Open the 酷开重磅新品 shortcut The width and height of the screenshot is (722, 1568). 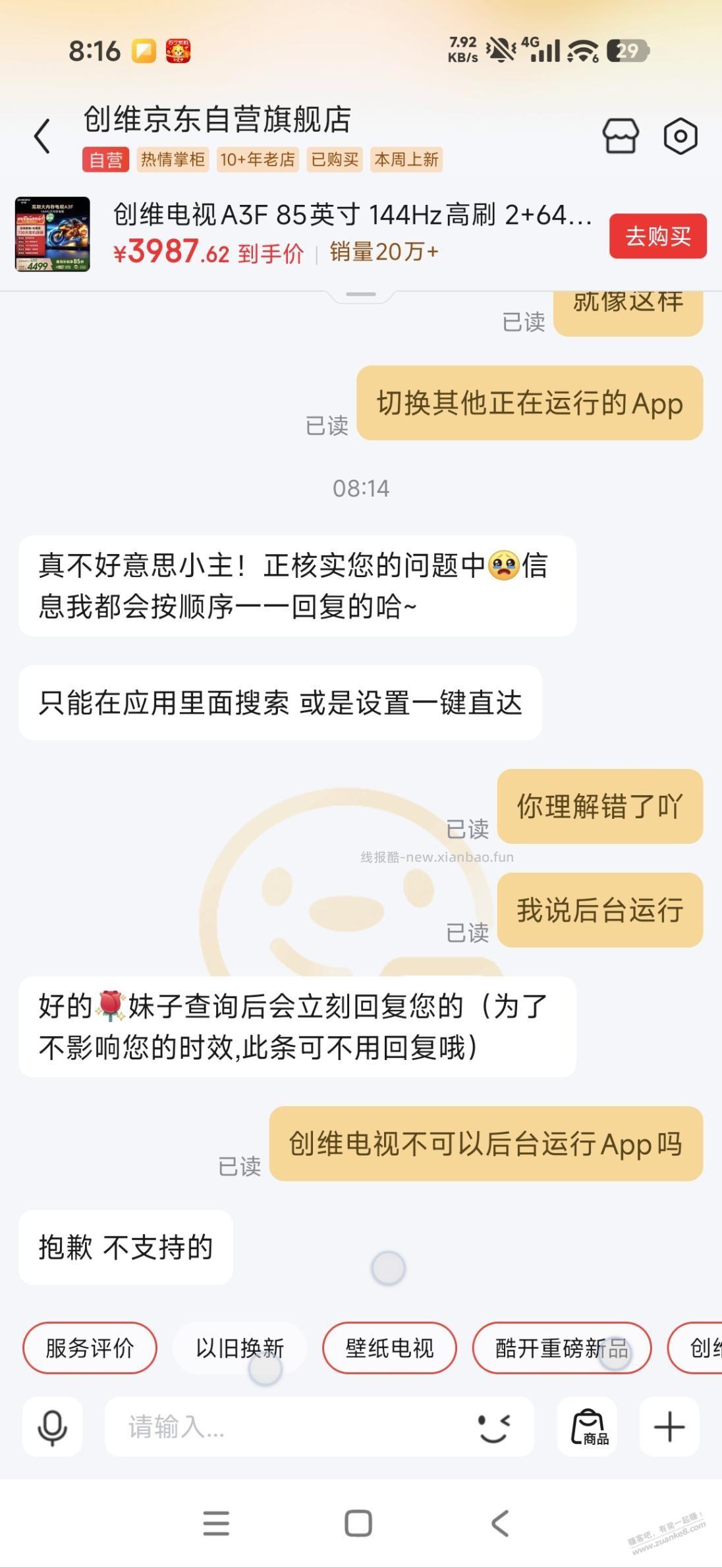[x=562, y=1349]
